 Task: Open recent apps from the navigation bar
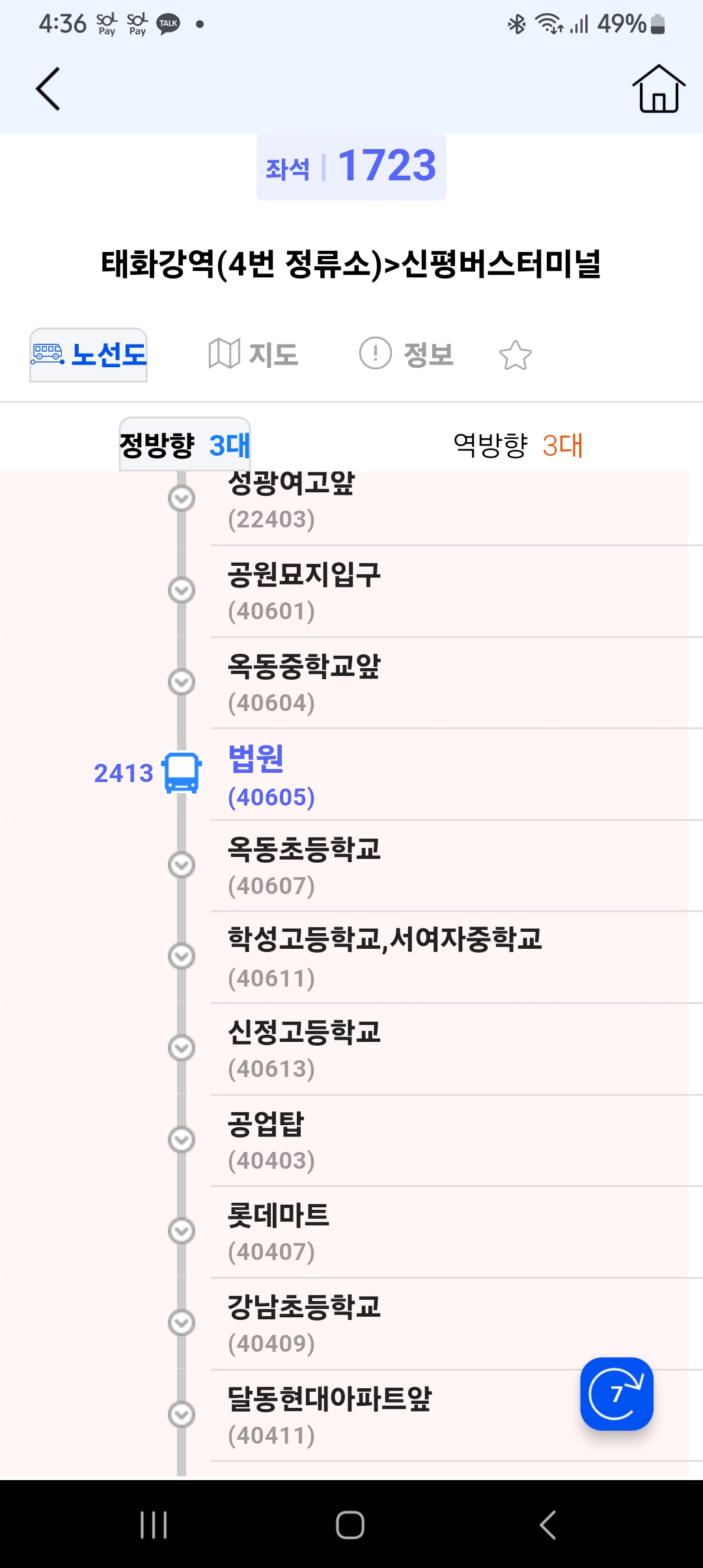click(x=154, y=1525)
